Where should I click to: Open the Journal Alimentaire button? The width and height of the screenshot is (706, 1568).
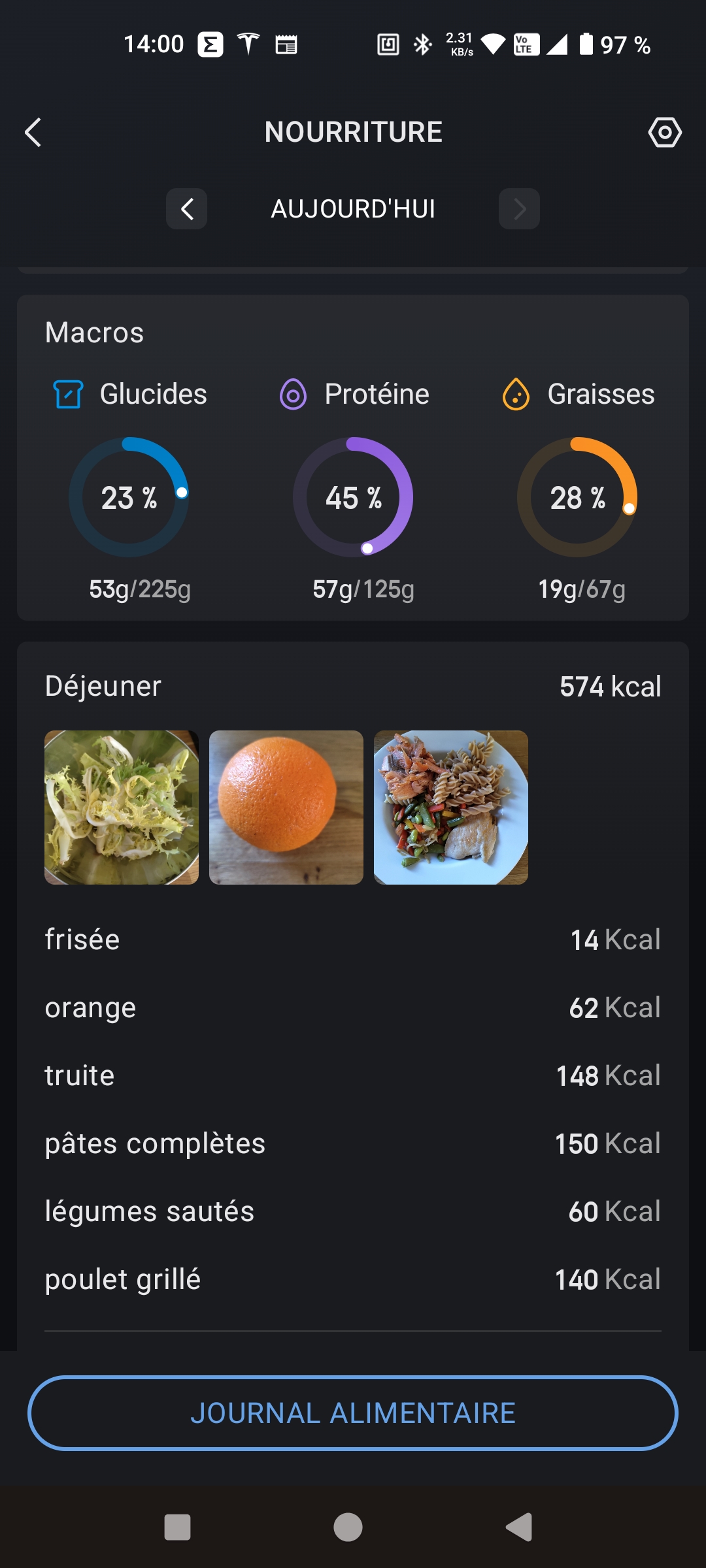(x=353, y=1413)
